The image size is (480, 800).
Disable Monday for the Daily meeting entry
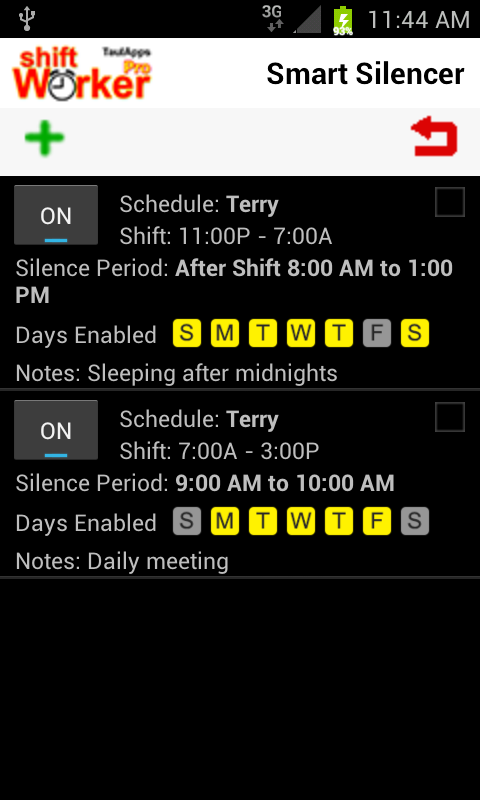[x=225, y=521]
